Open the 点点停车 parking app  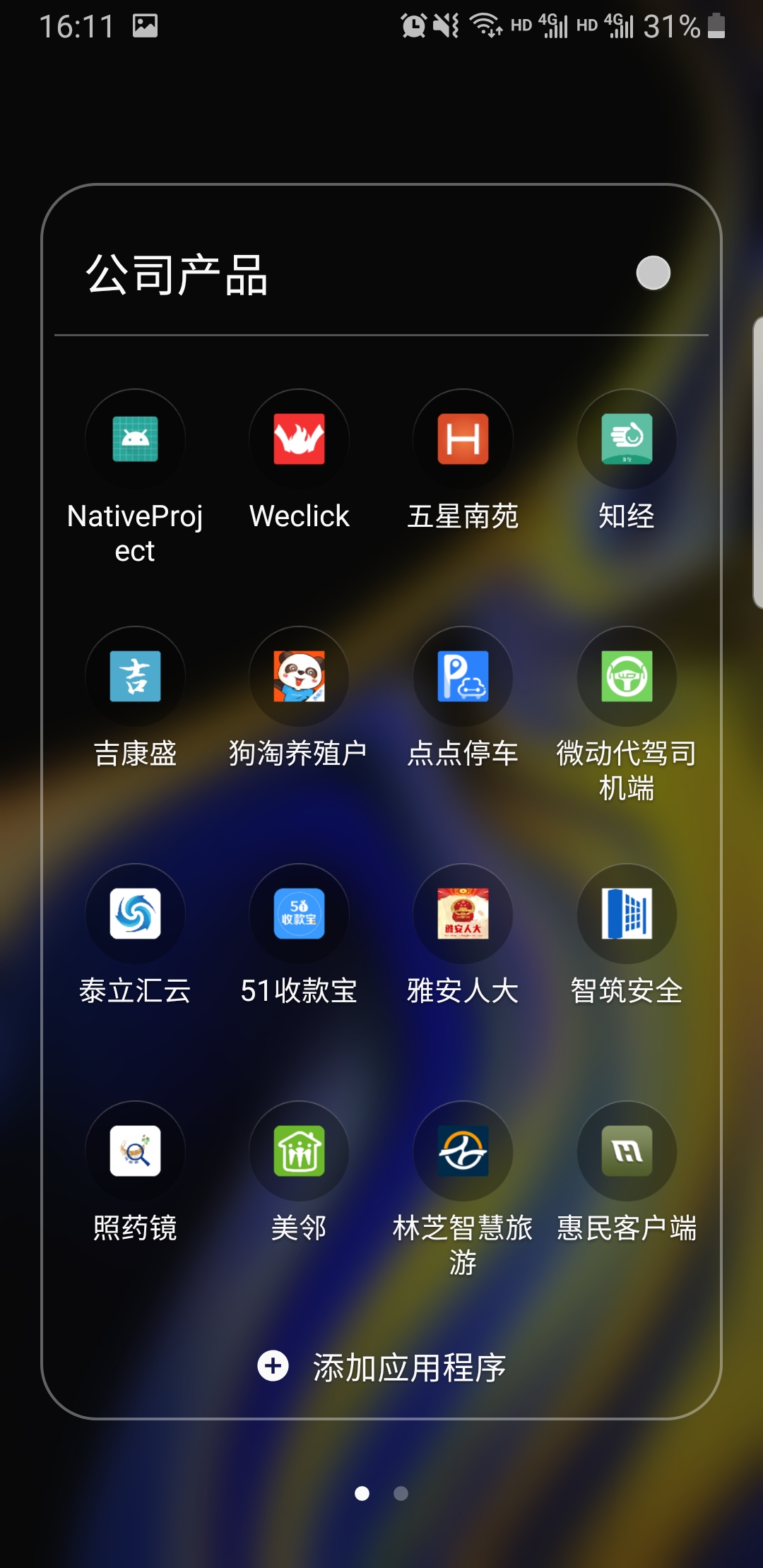(x=463, y=677)
